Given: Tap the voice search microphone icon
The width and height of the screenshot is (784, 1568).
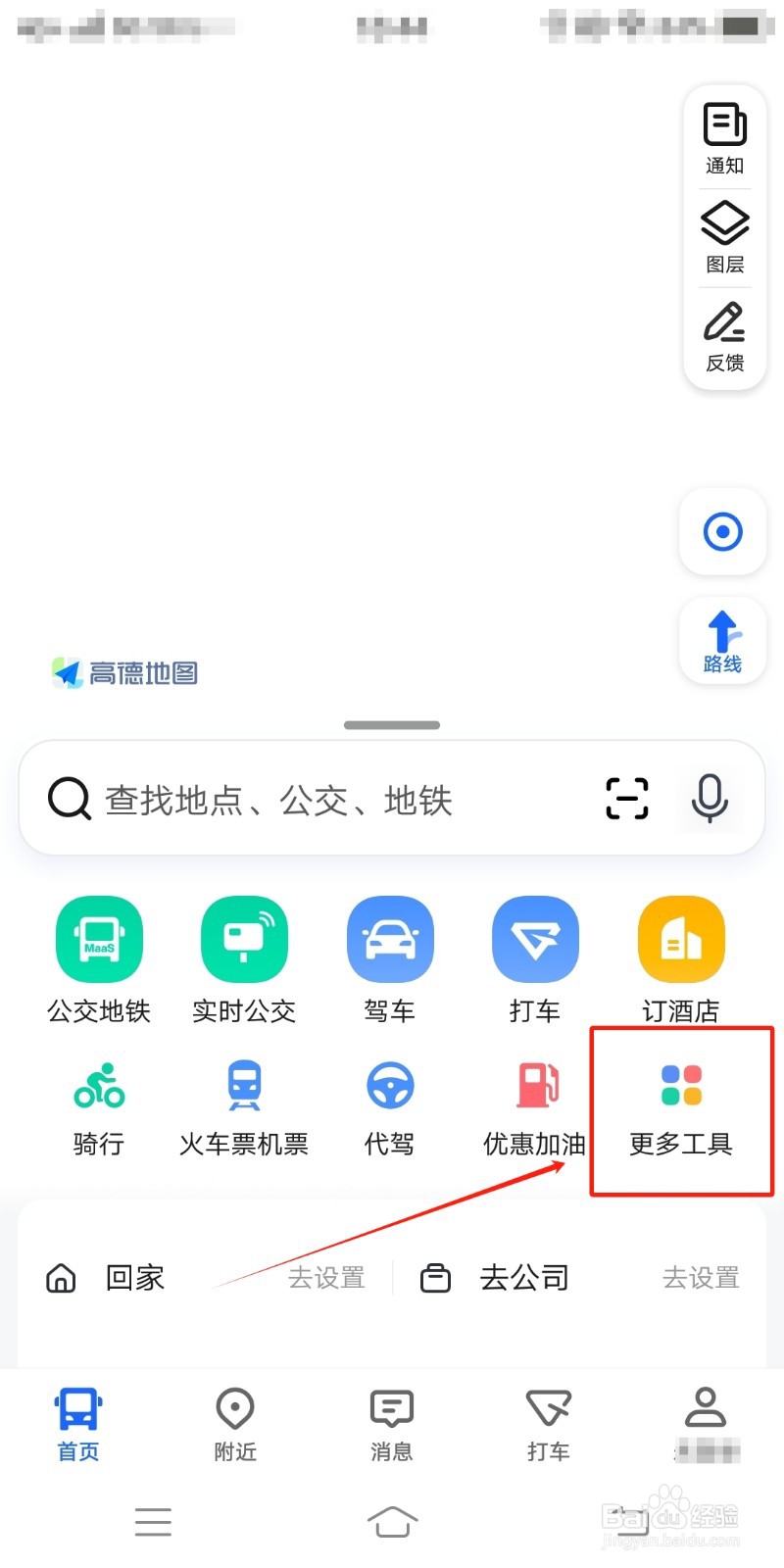Looking at the screenshot, I should click(x=710, y=799).
